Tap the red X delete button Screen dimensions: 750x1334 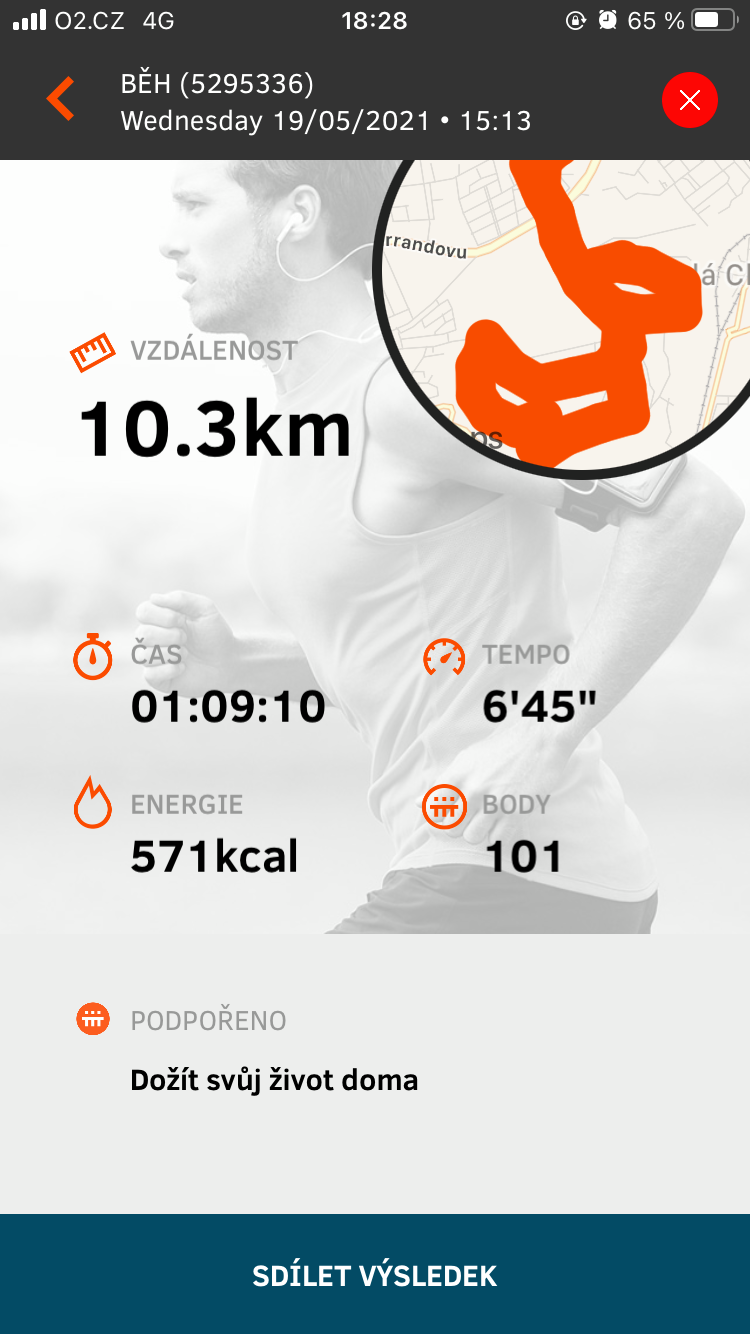(690, 100)
